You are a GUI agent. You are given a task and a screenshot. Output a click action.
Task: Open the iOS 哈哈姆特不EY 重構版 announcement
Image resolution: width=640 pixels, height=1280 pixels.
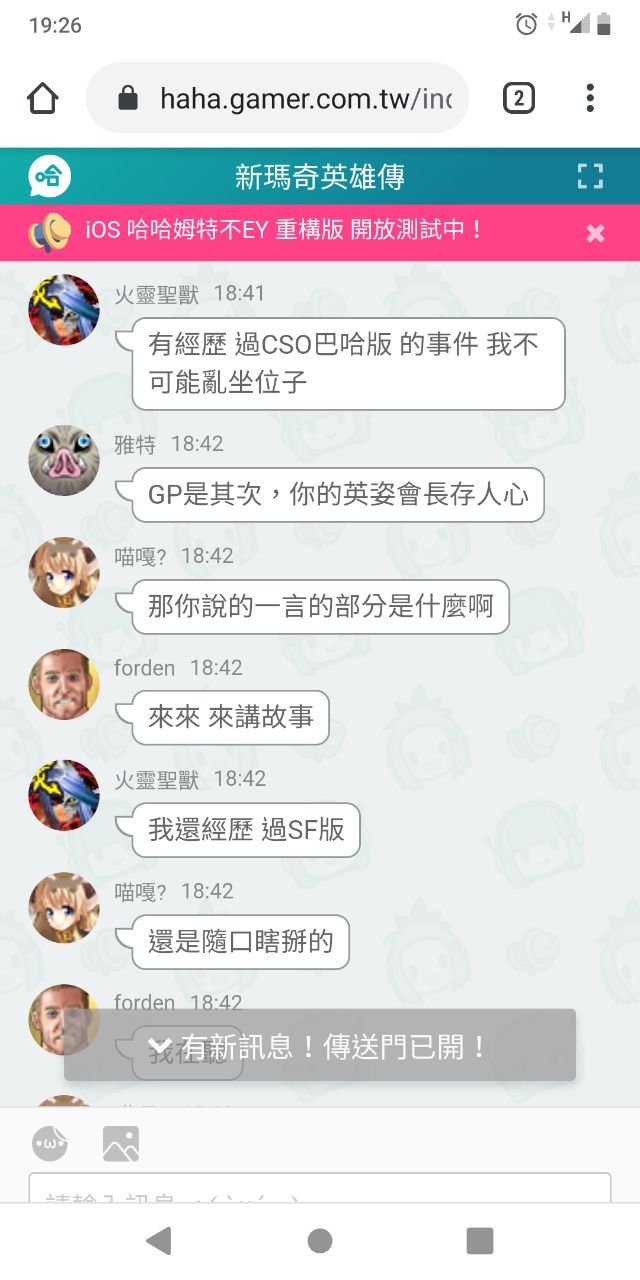coord(285,231)
